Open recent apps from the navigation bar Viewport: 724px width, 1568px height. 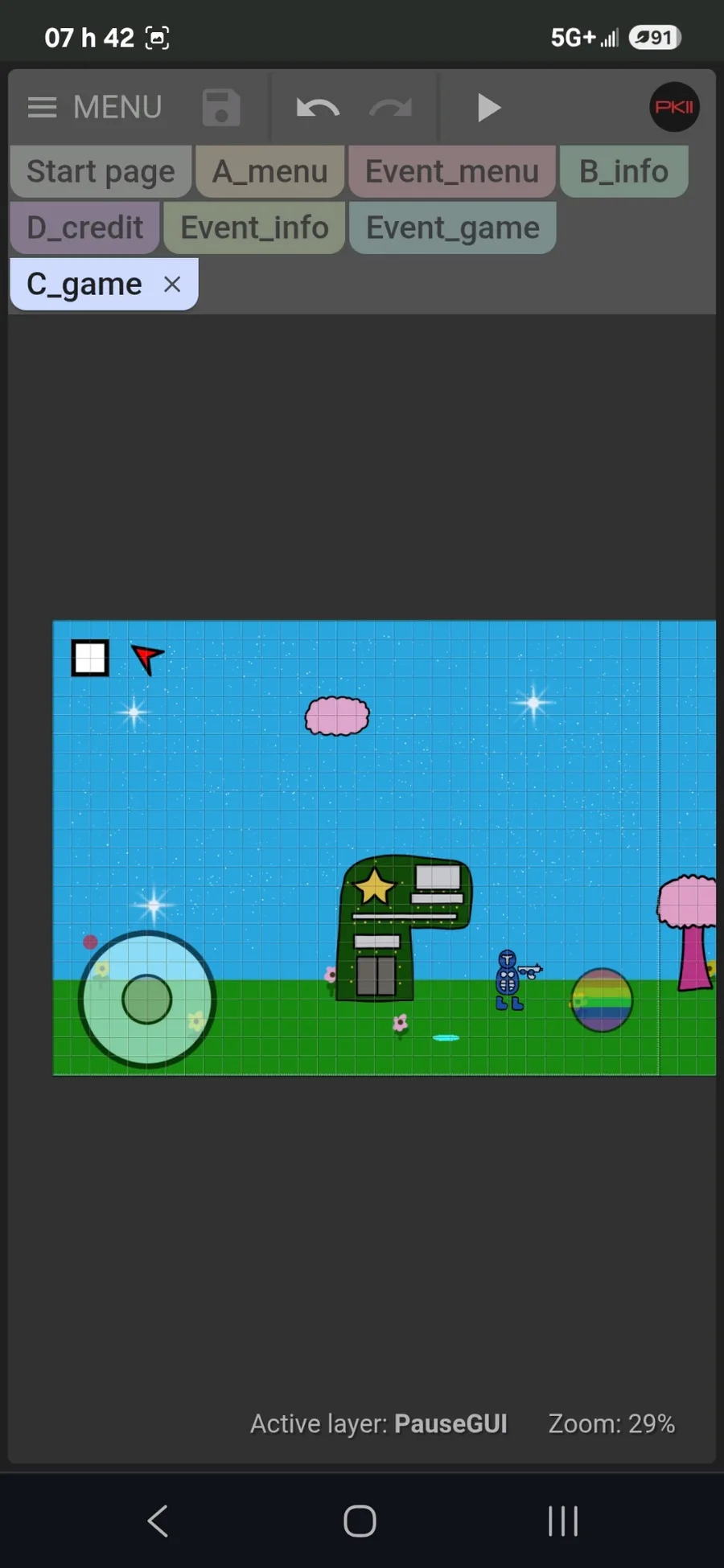point(562,1521)
